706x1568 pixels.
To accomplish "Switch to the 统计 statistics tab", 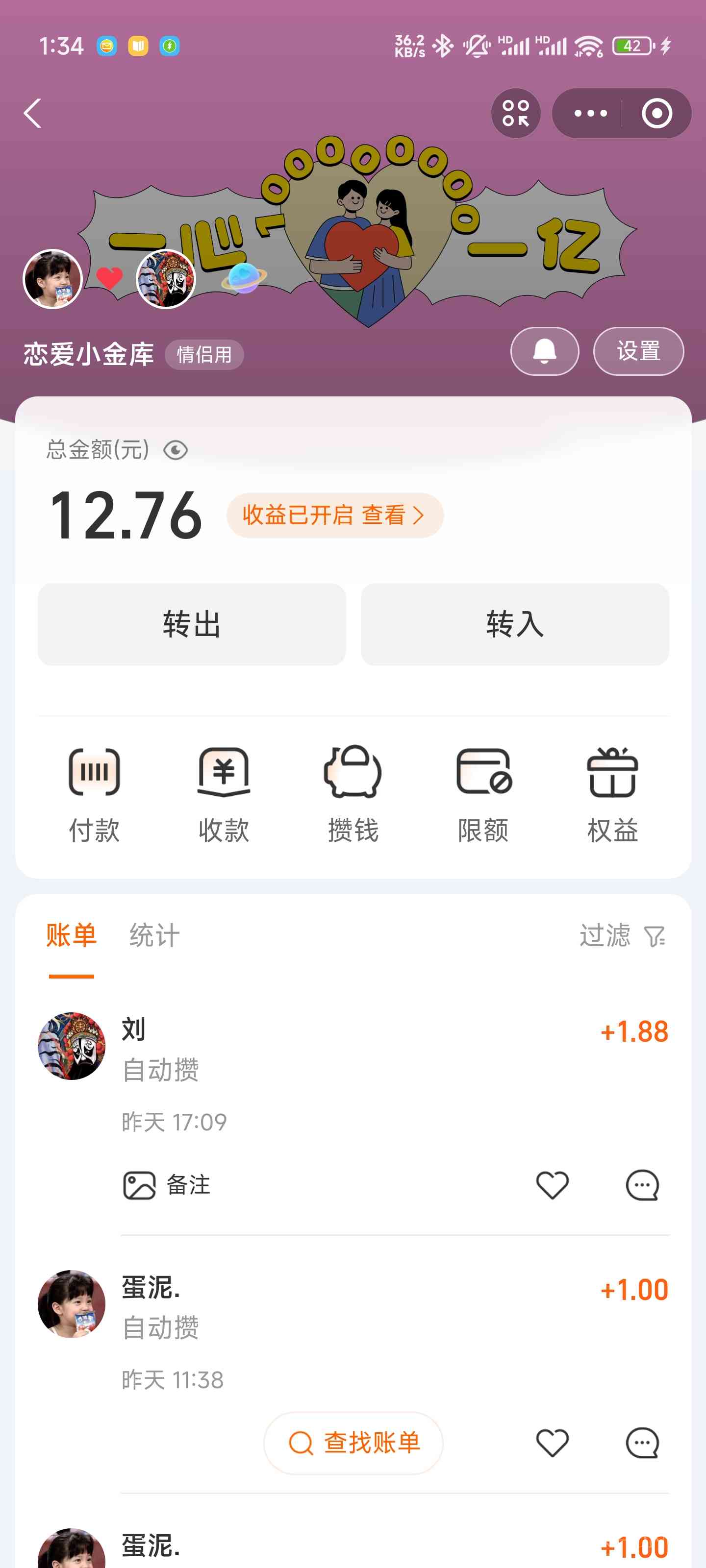I will pyautogui.click(x=154, y=935).
